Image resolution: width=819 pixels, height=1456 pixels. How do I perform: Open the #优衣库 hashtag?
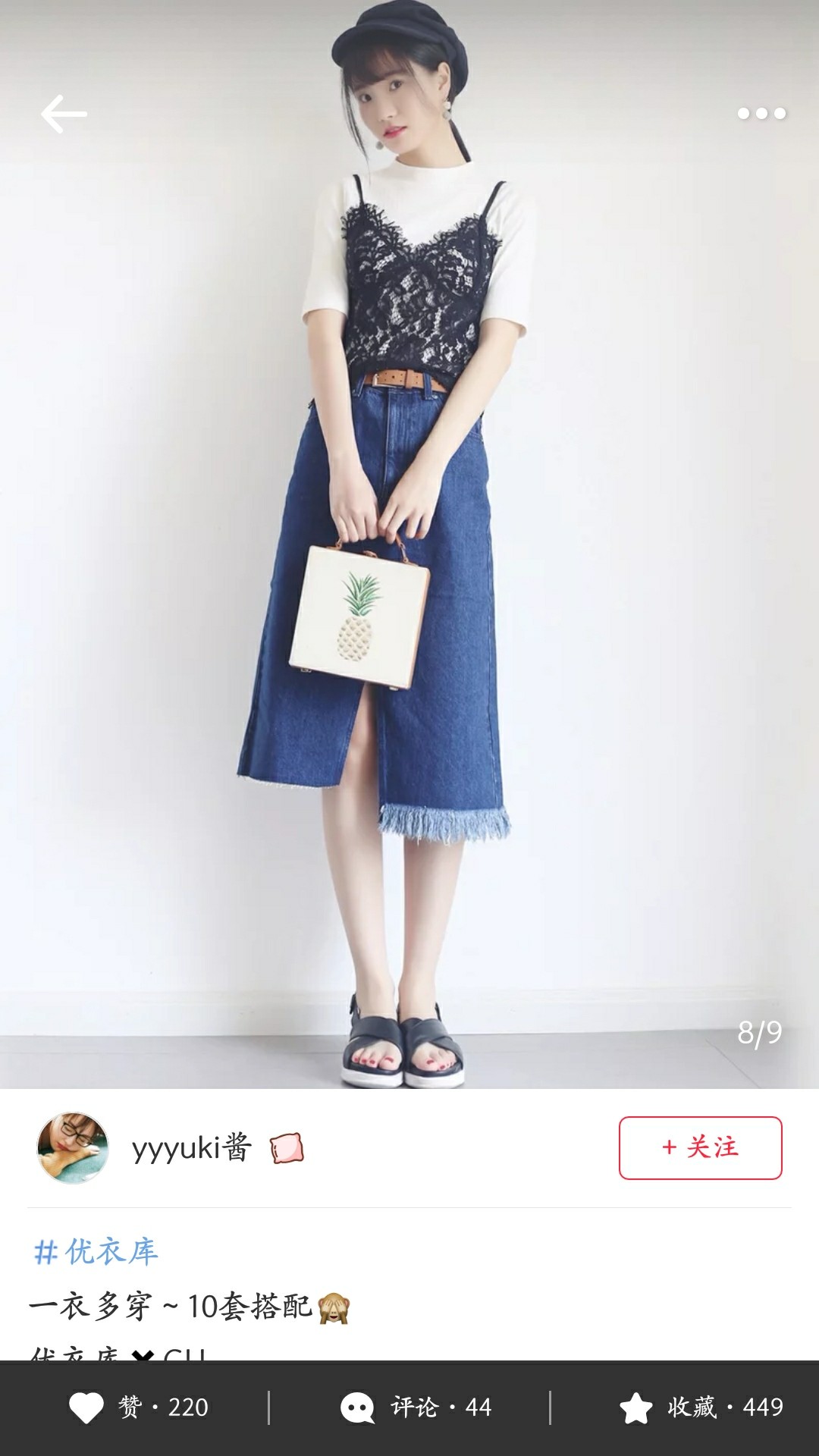(96, 1252)
